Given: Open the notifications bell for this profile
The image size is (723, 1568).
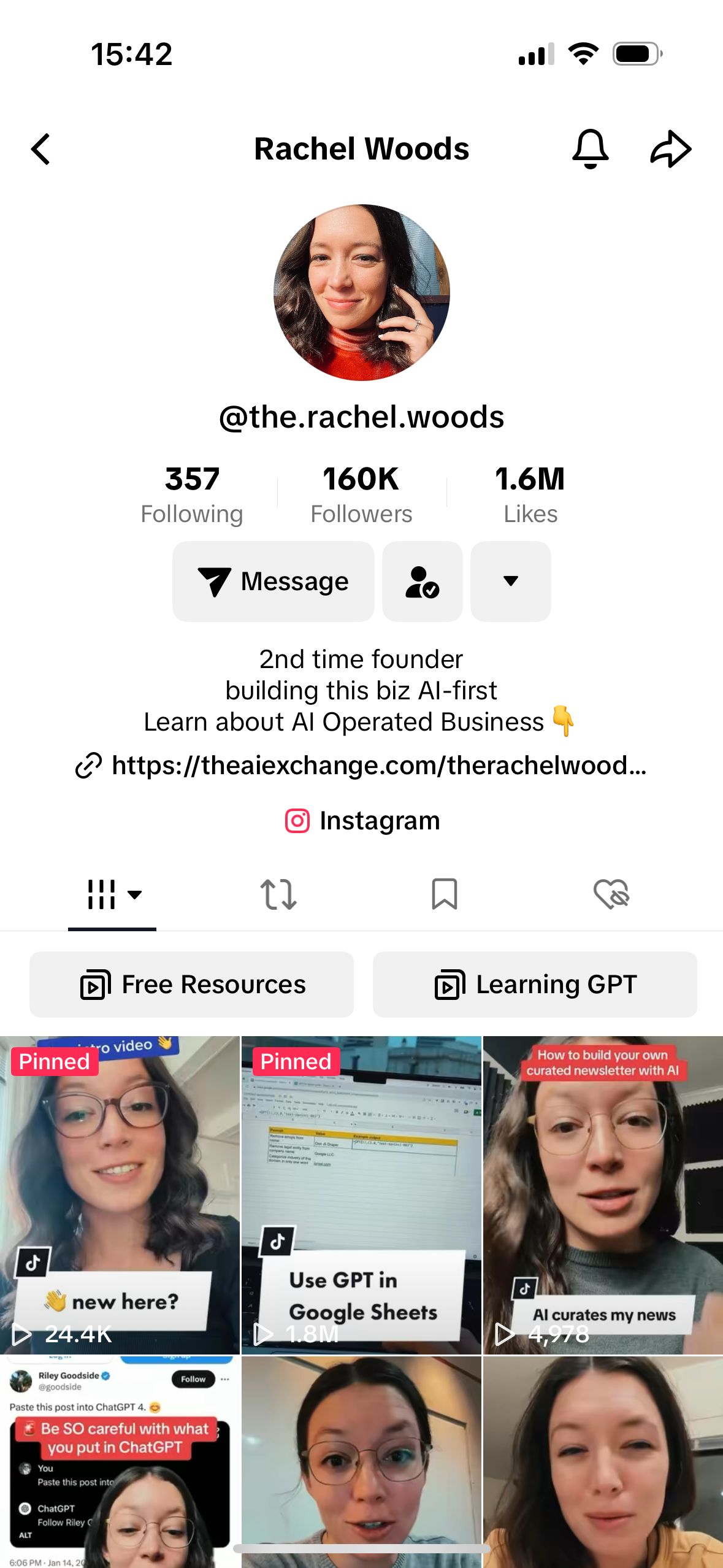Looking at the screenshot, I should pyautogui.click(x=590, y=149).
